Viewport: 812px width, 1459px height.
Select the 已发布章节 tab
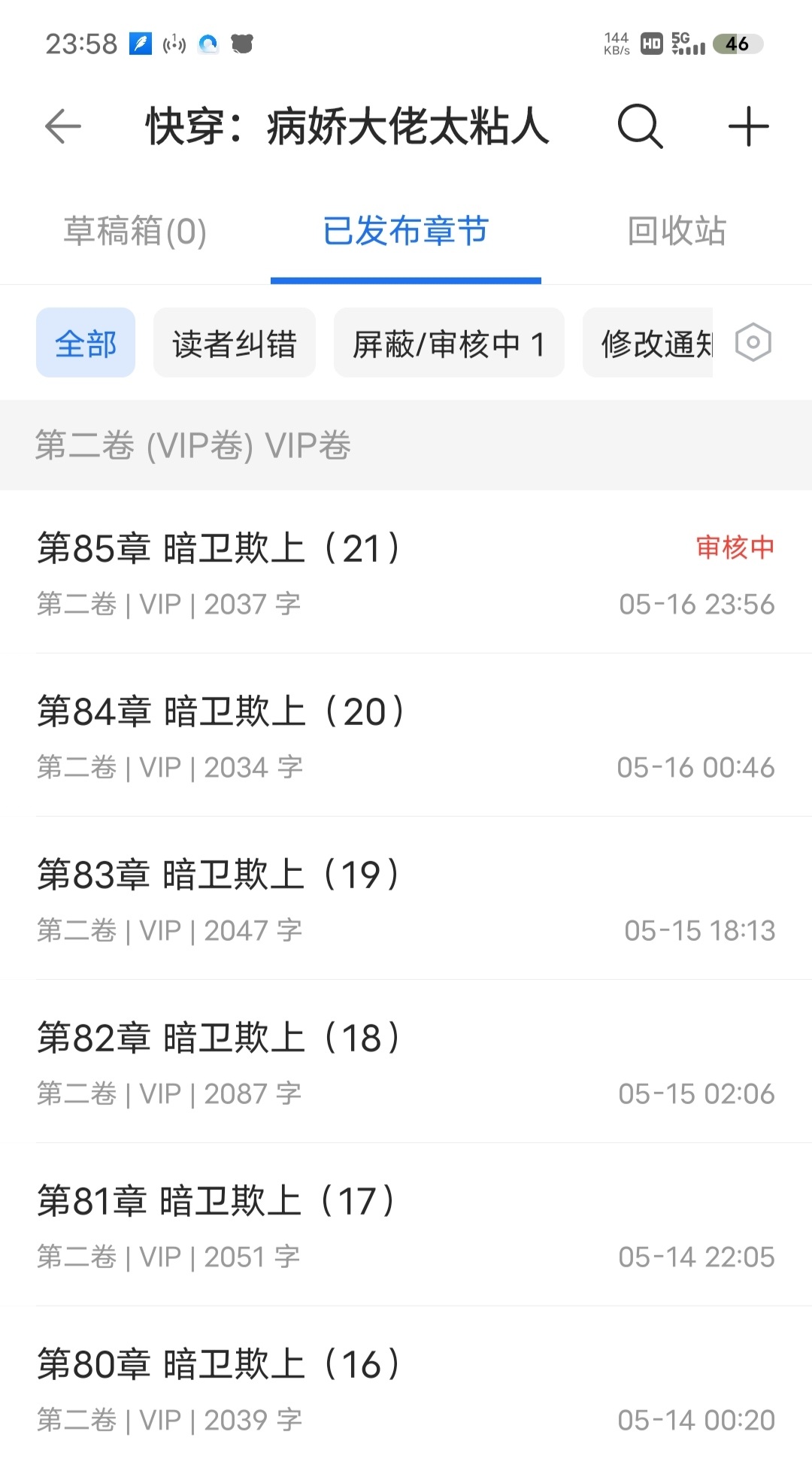tap(406, 231)
